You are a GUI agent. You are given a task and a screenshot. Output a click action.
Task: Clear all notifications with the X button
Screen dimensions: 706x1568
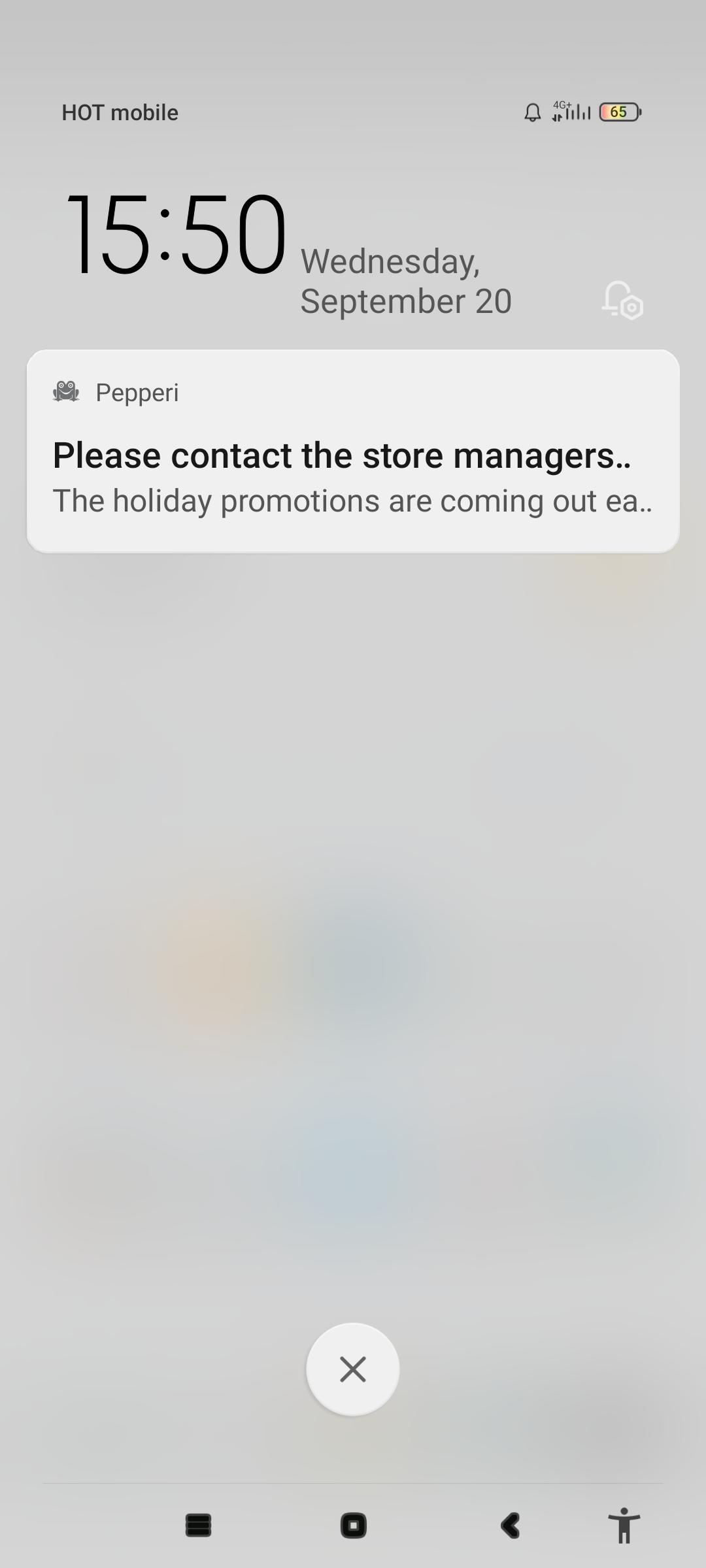pos(353,1369)
